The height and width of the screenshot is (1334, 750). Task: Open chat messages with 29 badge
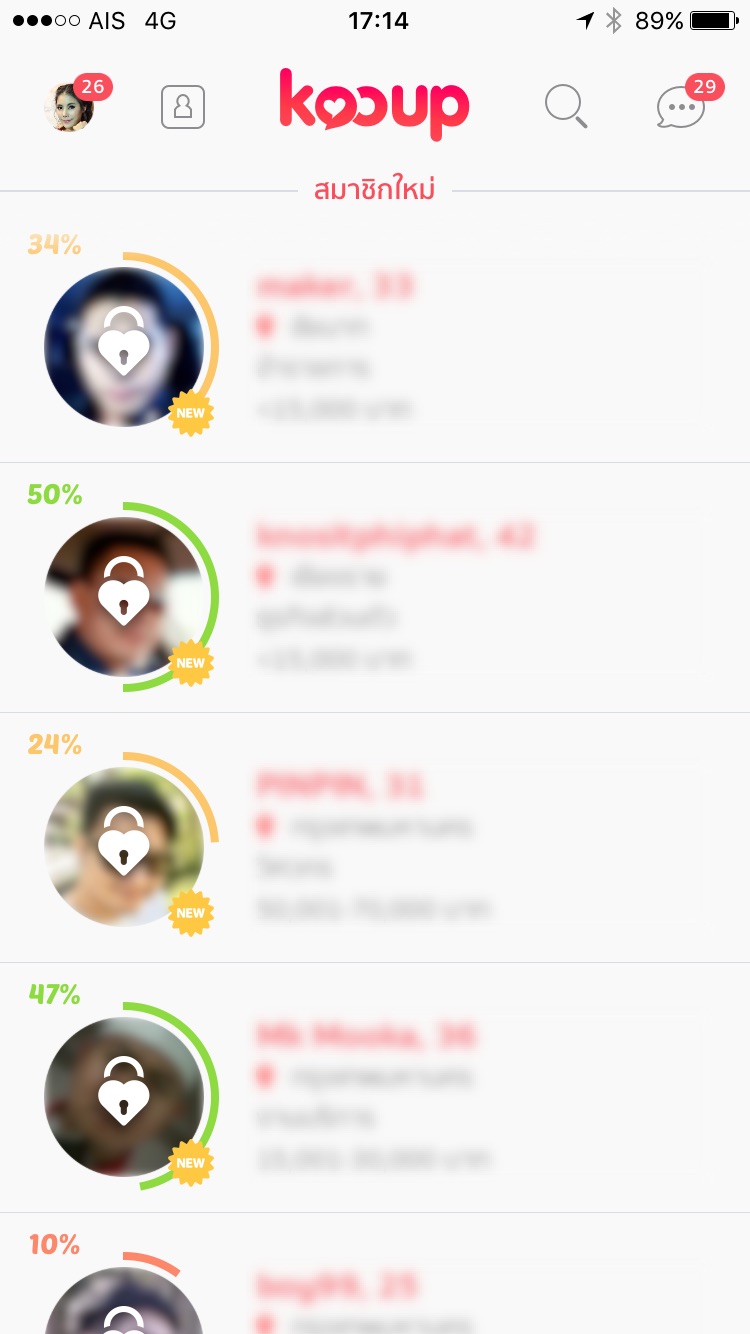coord(681,107)
